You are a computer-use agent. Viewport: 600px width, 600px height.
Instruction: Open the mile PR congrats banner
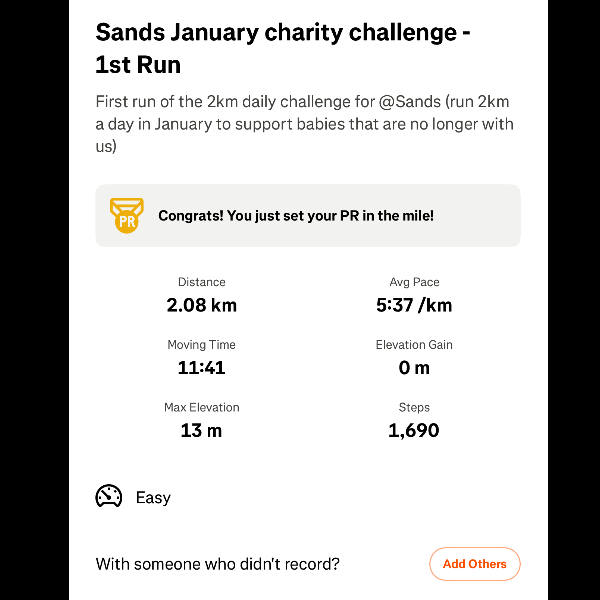[308, 215]
